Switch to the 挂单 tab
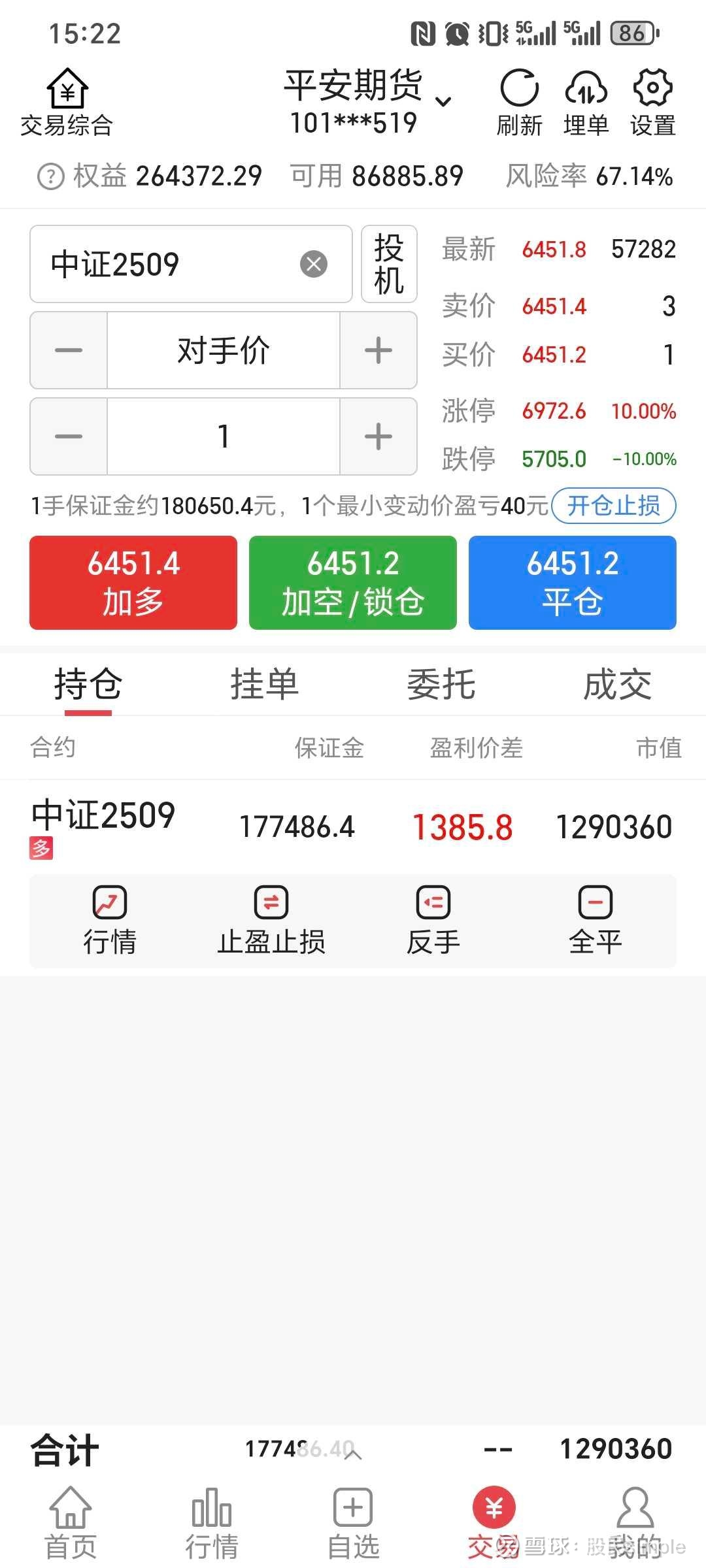This screenshot has height=1568, width=706. (264, 685)
